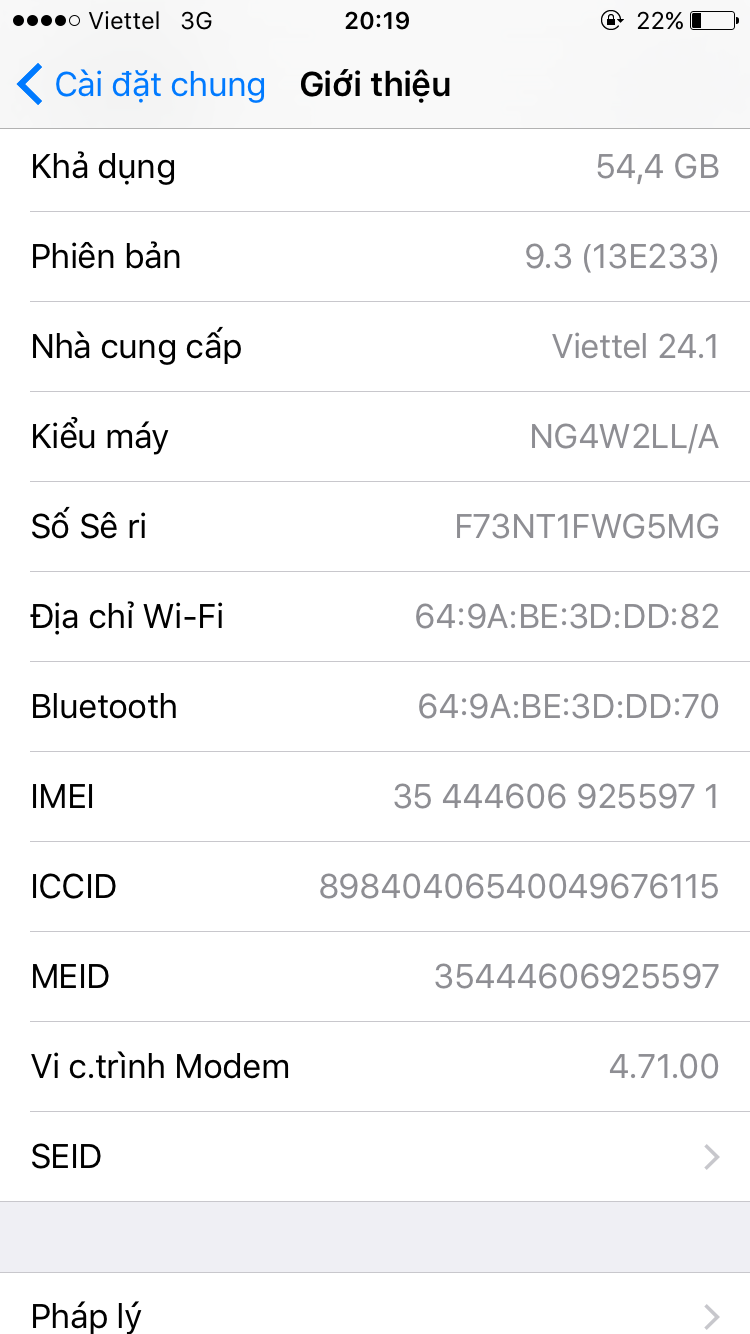Open the SEID row
Viewport: 750px width, 1334px height.
375,1157
